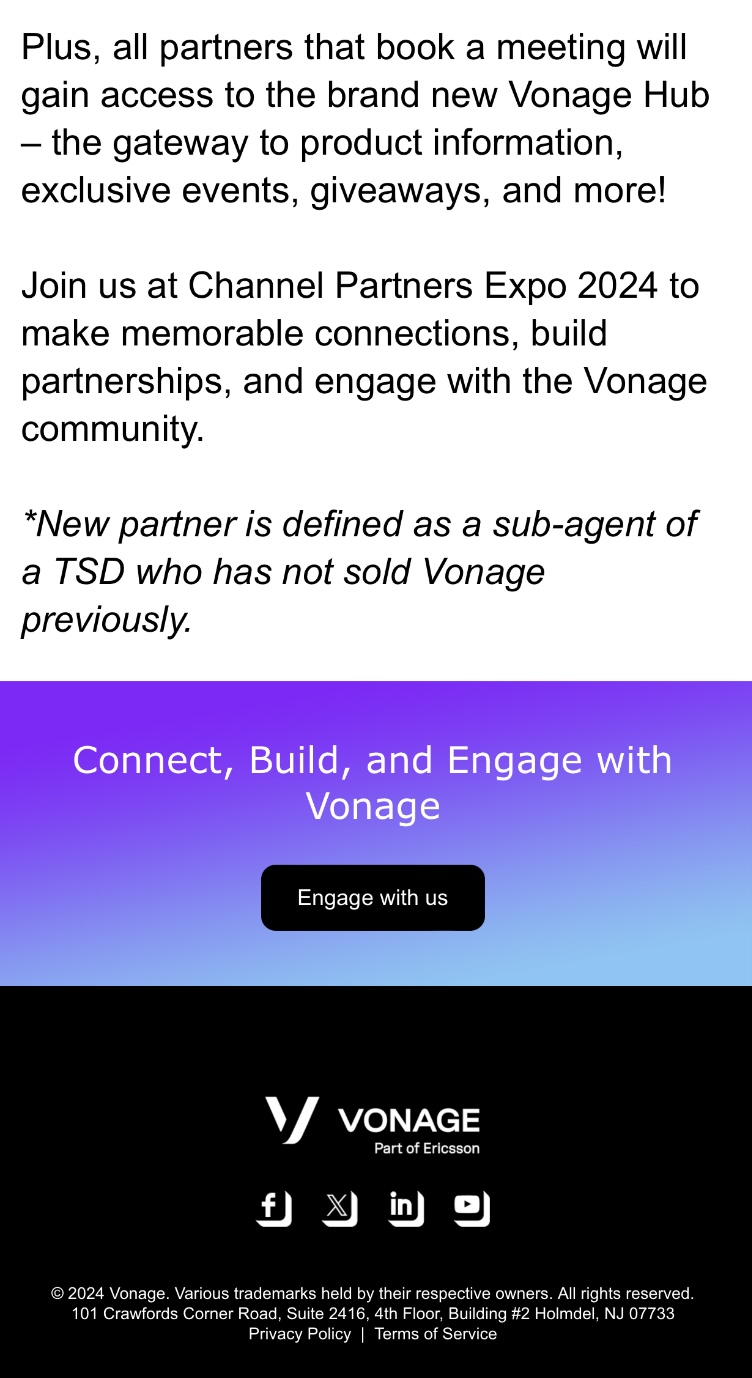Open Vonage's Facebook page
752x1378 pixels.
click(x=273, y=1209)
